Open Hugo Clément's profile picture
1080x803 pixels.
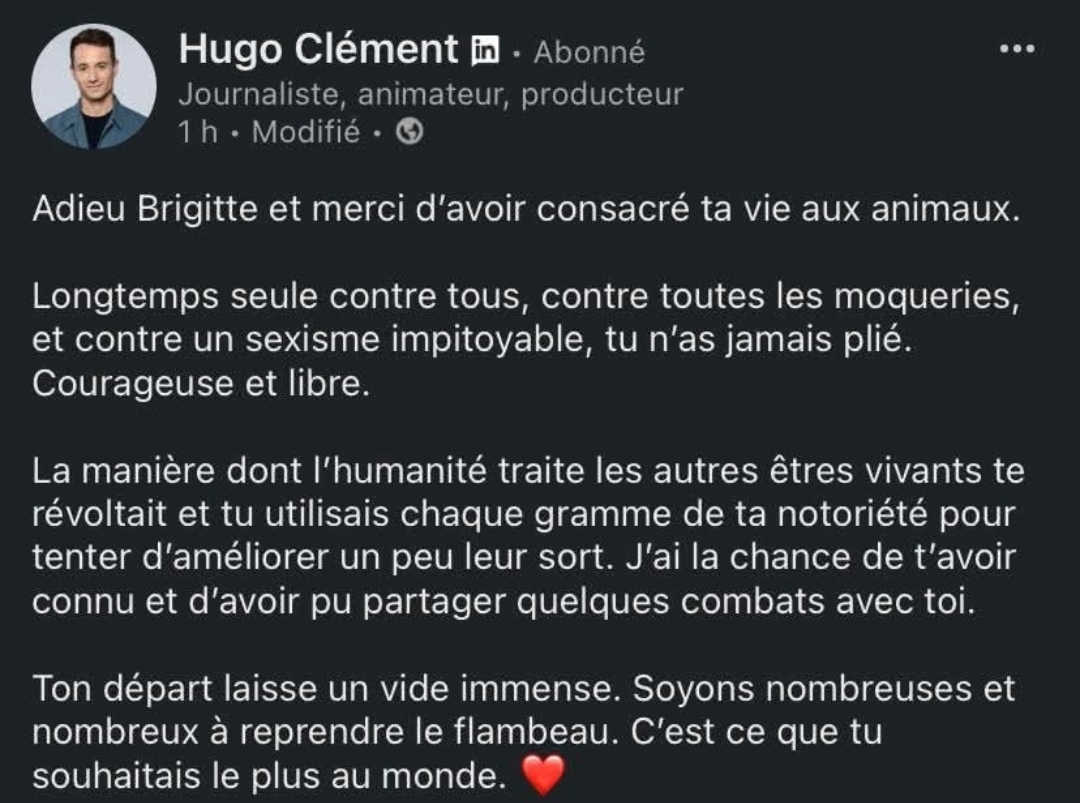94,87
